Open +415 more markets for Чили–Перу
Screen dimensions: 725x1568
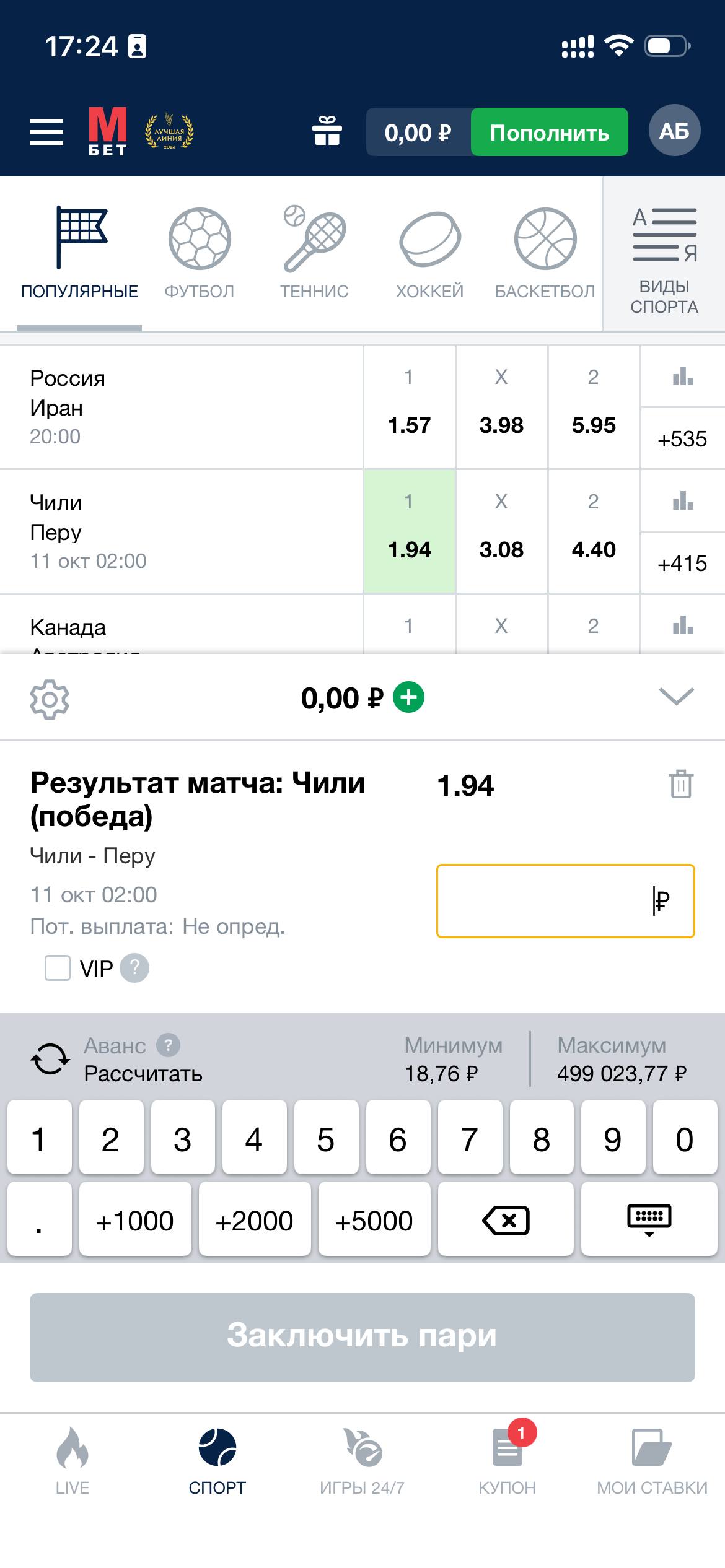682,563
